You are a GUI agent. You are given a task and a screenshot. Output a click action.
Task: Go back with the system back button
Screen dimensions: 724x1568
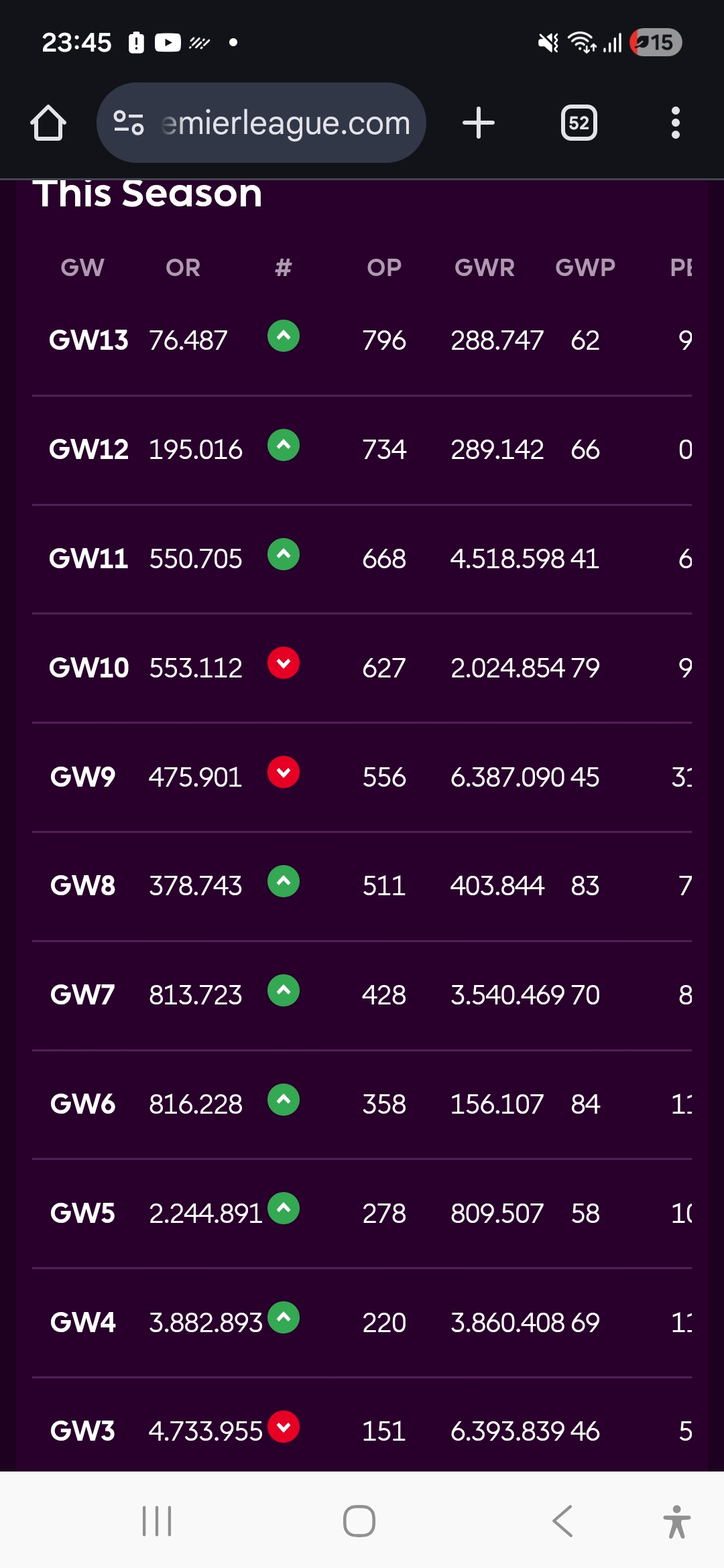pos(563,1520)
